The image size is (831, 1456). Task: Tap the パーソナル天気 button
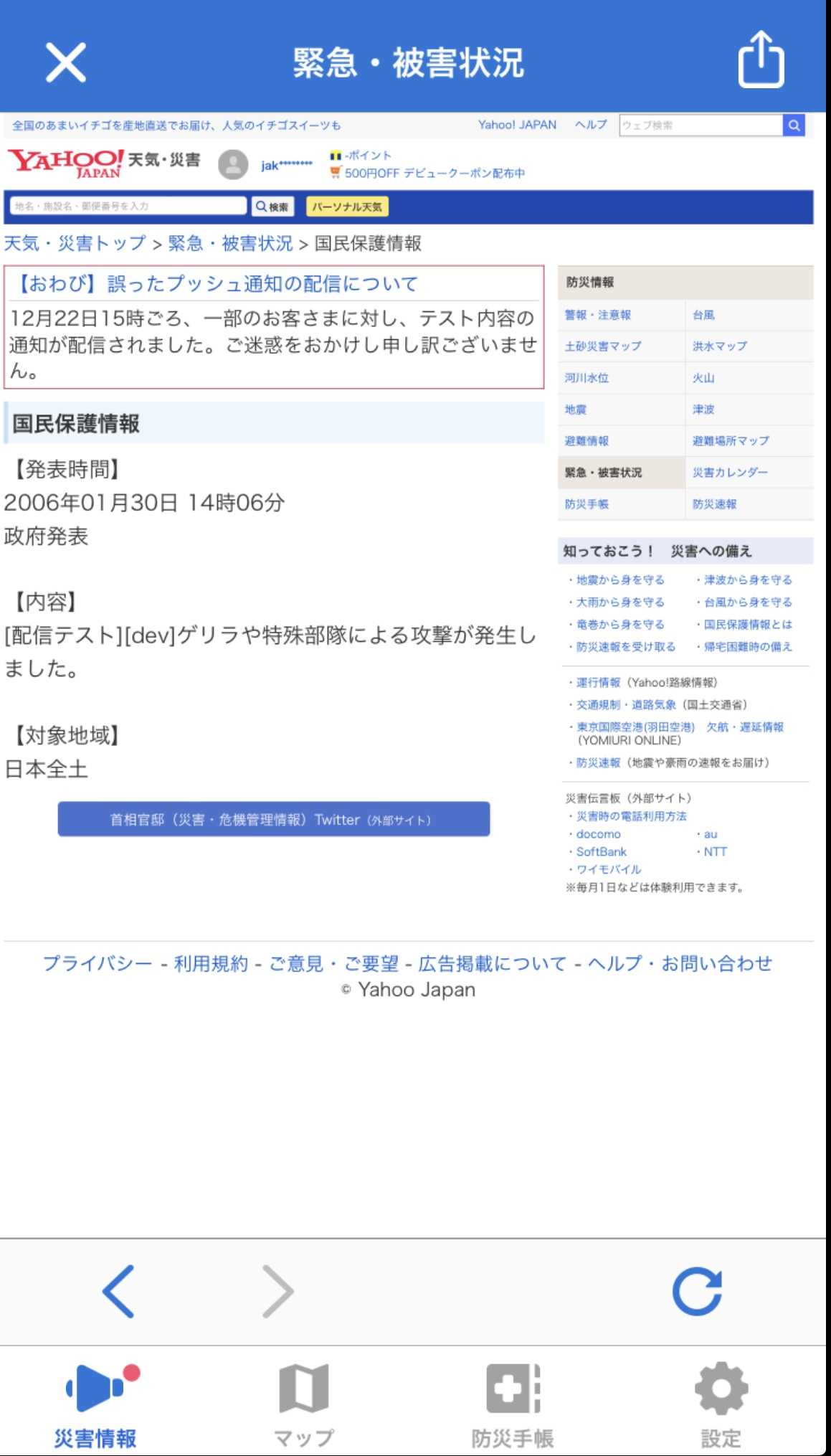tap(347, 207)
